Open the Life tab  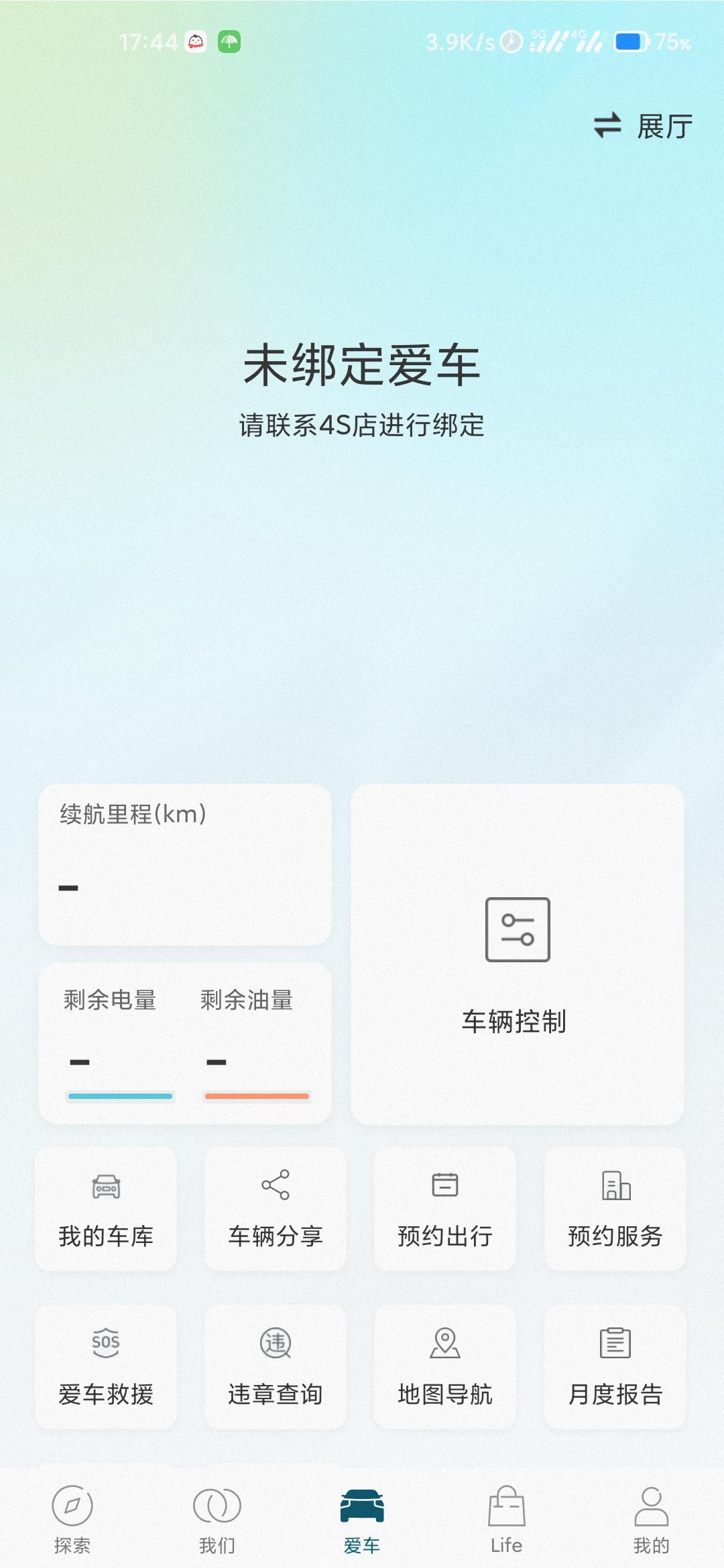506,1521
